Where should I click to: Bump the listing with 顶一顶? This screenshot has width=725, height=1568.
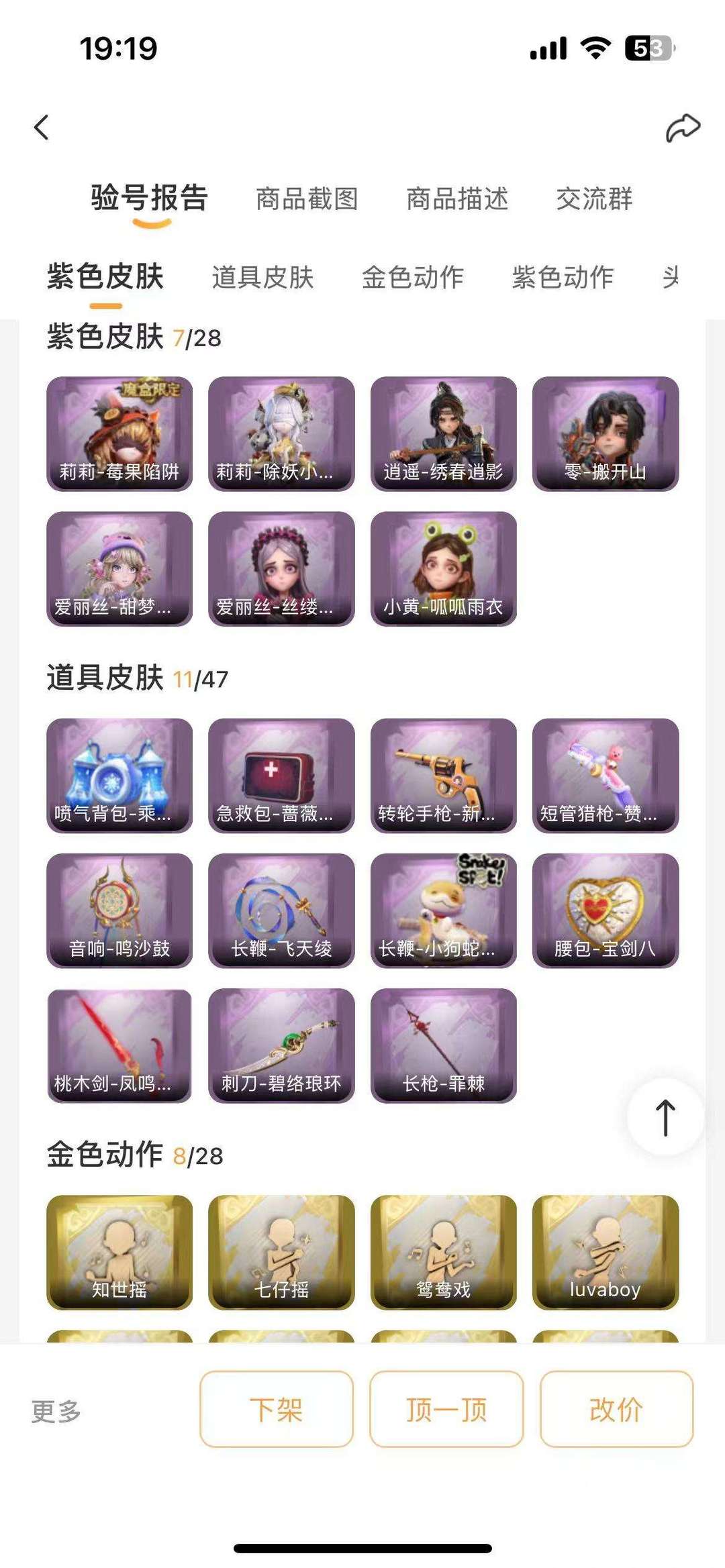coord(446,1410)
